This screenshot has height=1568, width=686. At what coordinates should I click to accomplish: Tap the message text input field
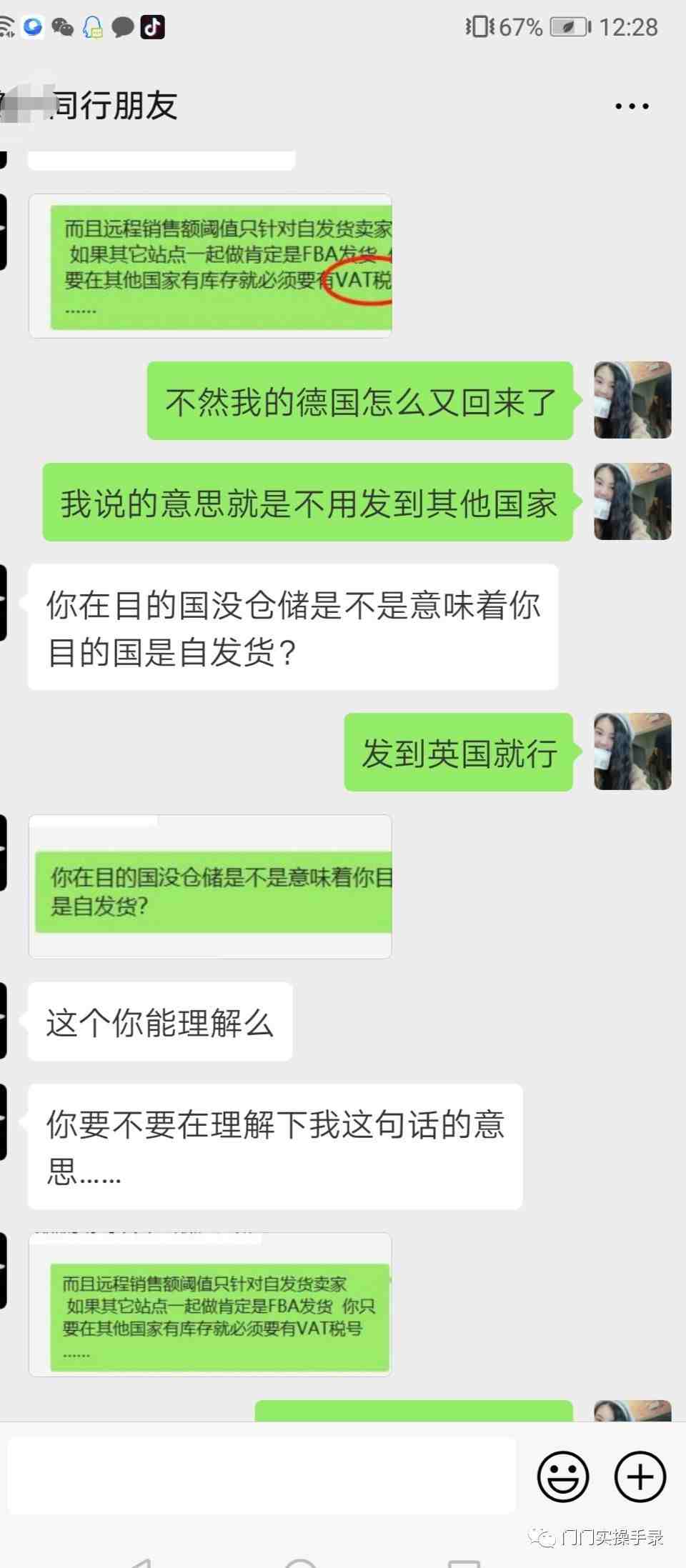(262, 1476)
